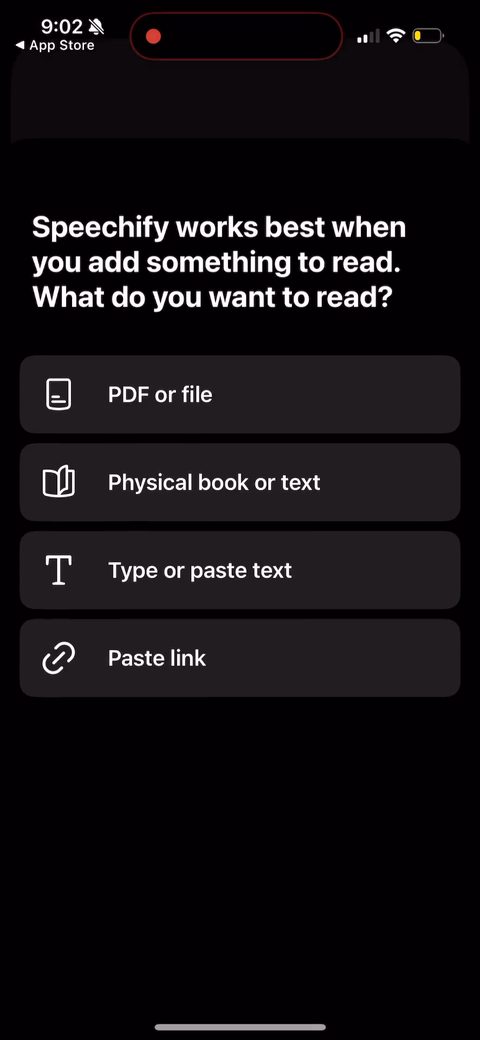The height and width of the screenshot is (1040, 480).
Task: Tap the Paste link option
Action: (x=240, y=658)
